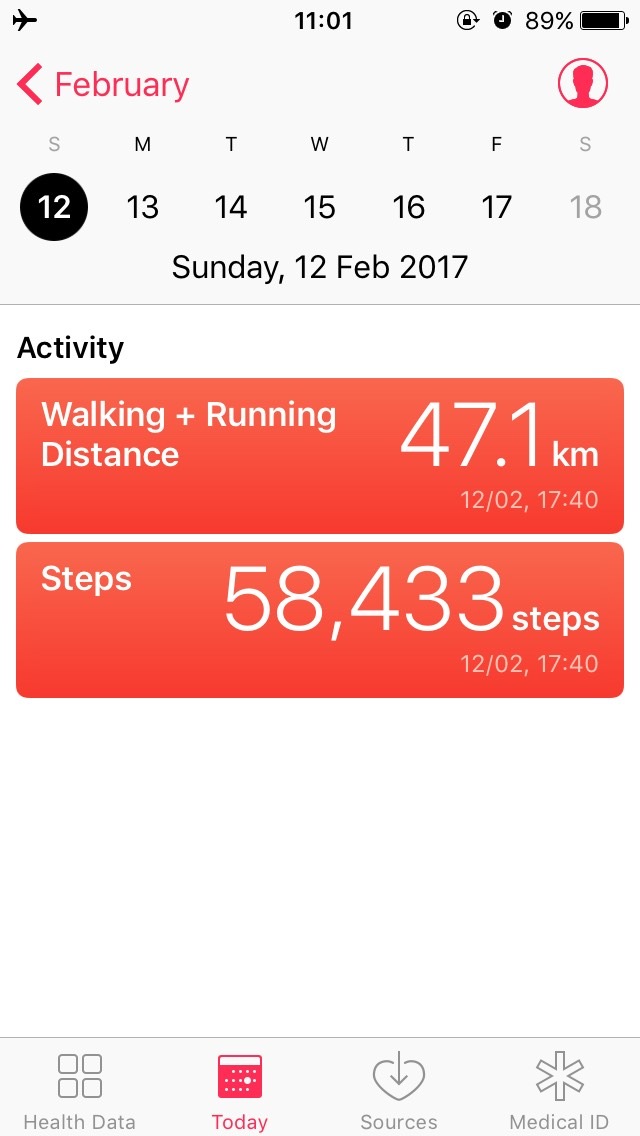
Task: Choose Wednesday the 15th
Action: tap(319, 207)
